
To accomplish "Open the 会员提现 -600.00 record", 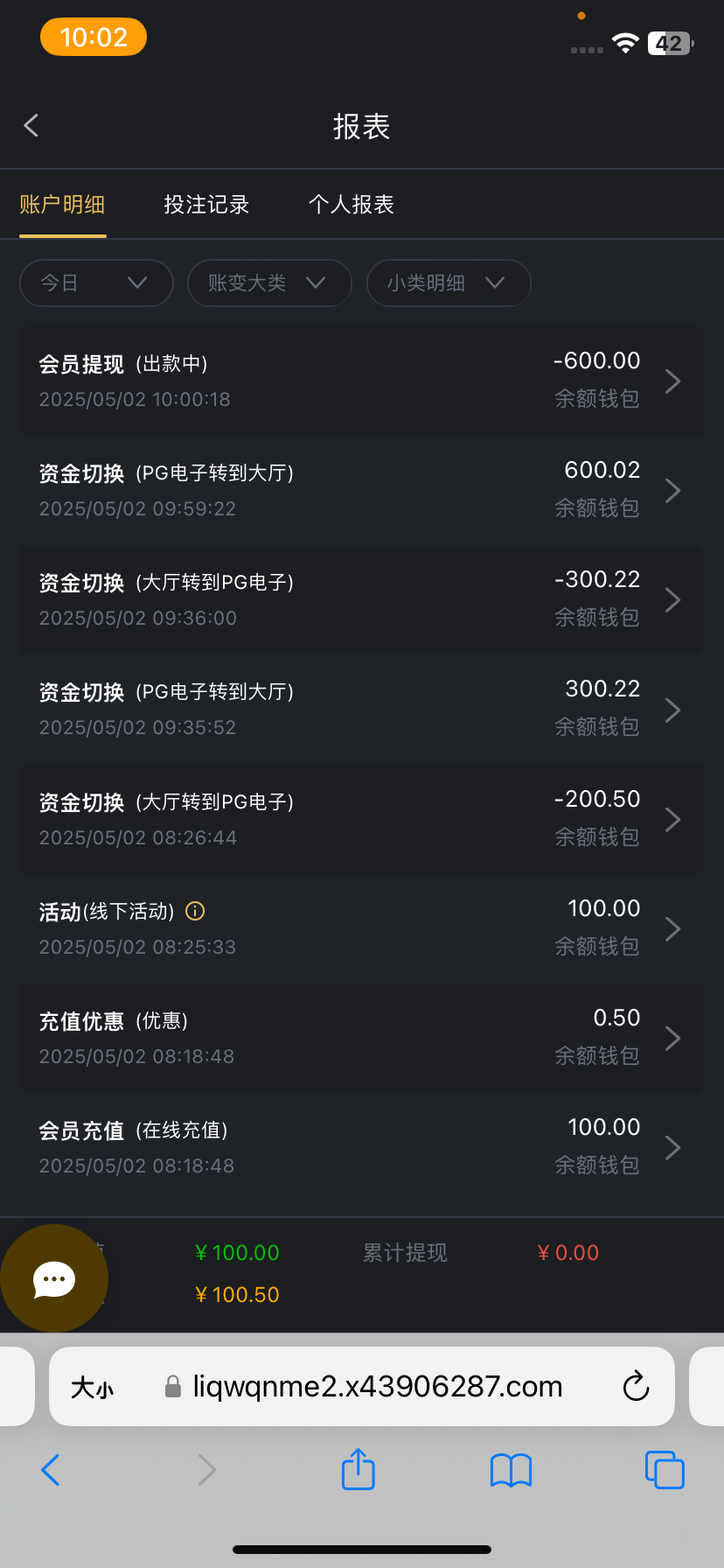I will click(x=361, y=381).
